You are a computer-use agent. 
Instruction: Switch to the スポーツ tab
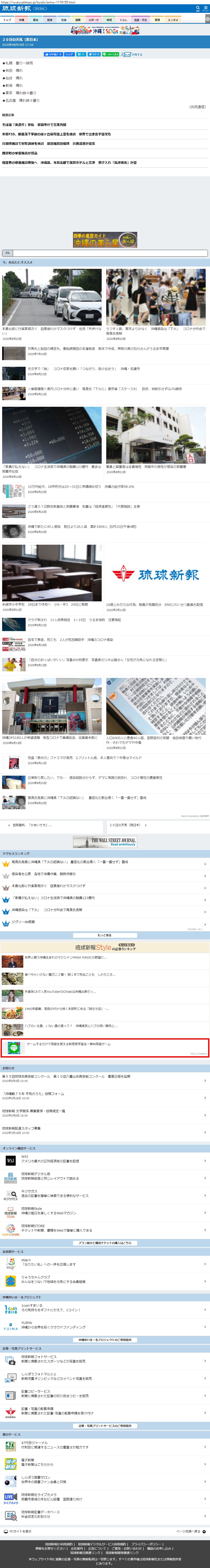pyautogui.click(x=93, y=19)
